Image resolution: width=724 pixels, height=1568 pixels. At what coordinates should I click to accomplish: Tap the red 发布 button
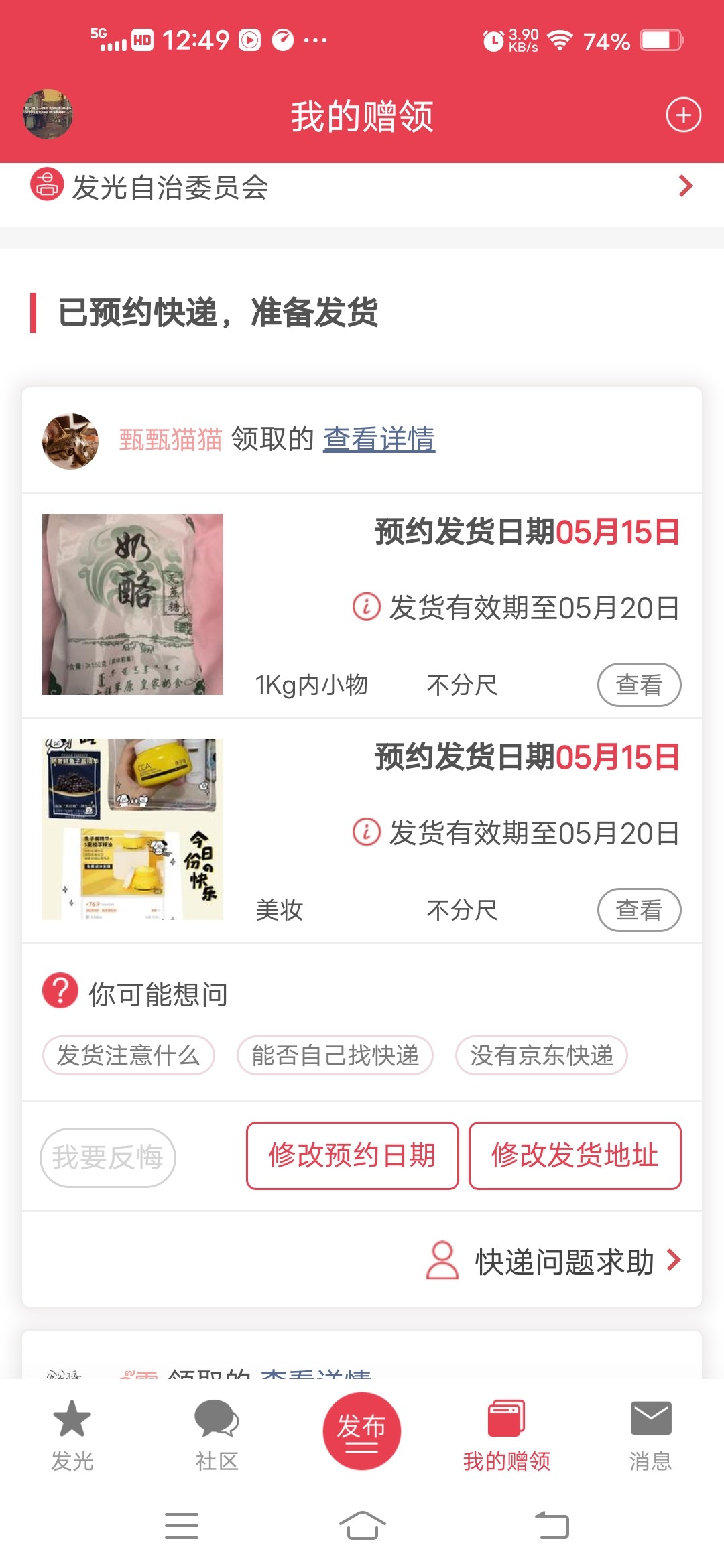[x=361, y=1431]
